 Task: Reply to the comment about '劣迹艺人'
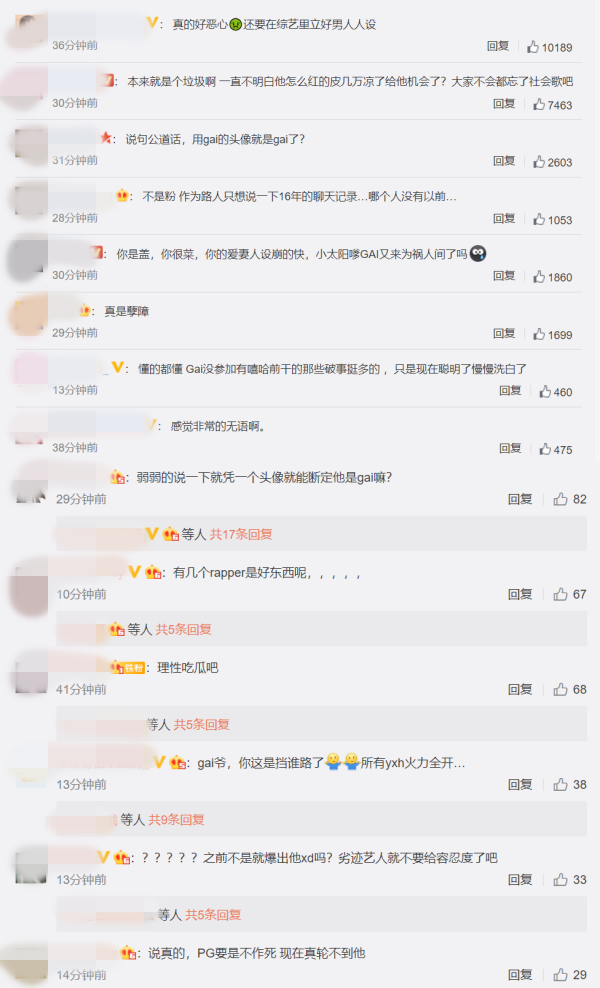pyautogui.click(x=520, y=880)
